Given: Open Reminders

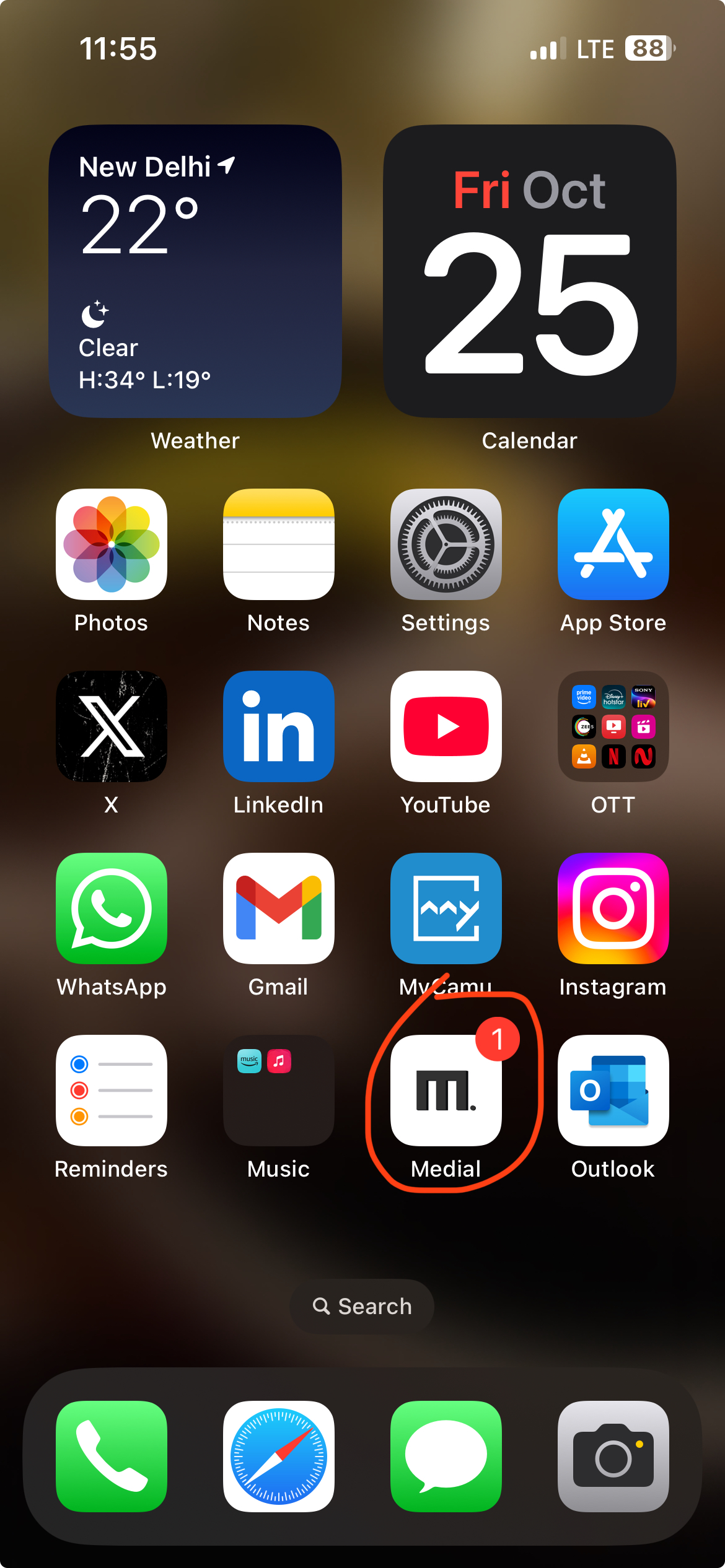Looking at the screenshot, I should 112,1091.
